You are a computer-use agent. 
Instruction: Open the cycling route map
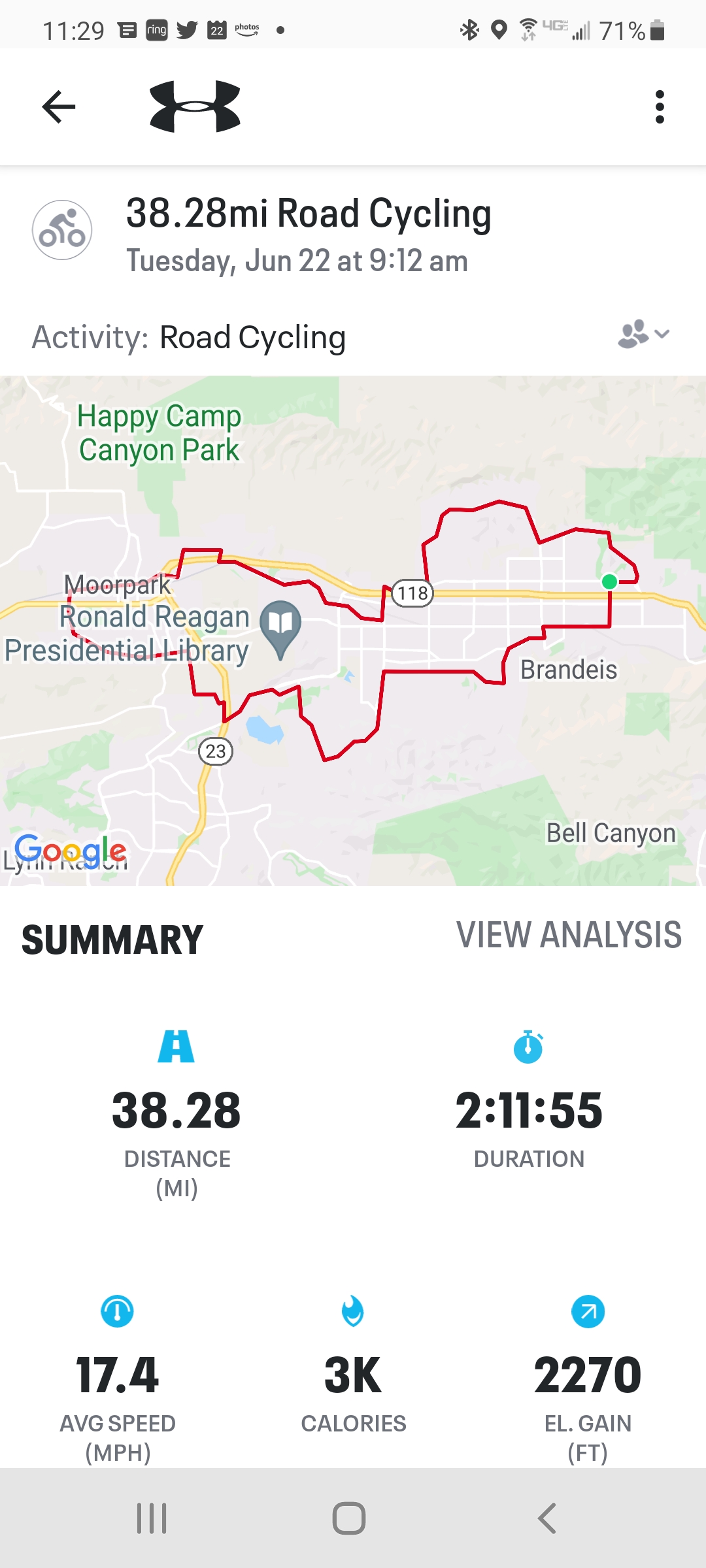click(x=353, y=630)
